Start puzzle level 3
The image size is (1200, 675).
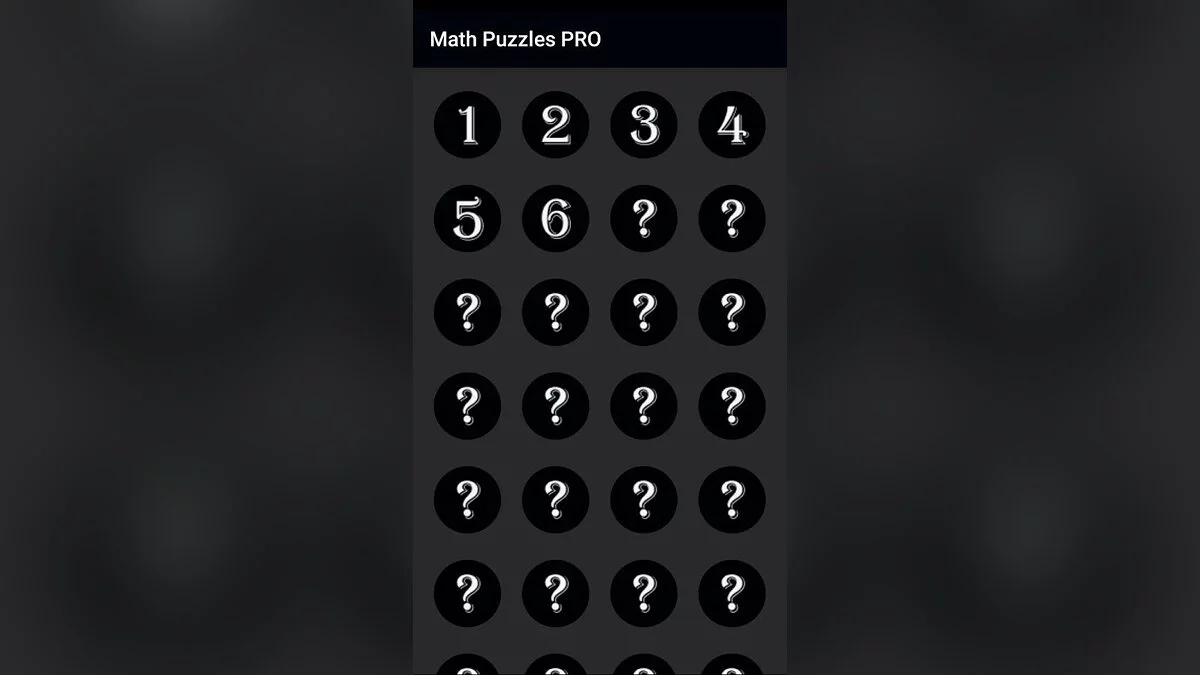tap(644, 125)
